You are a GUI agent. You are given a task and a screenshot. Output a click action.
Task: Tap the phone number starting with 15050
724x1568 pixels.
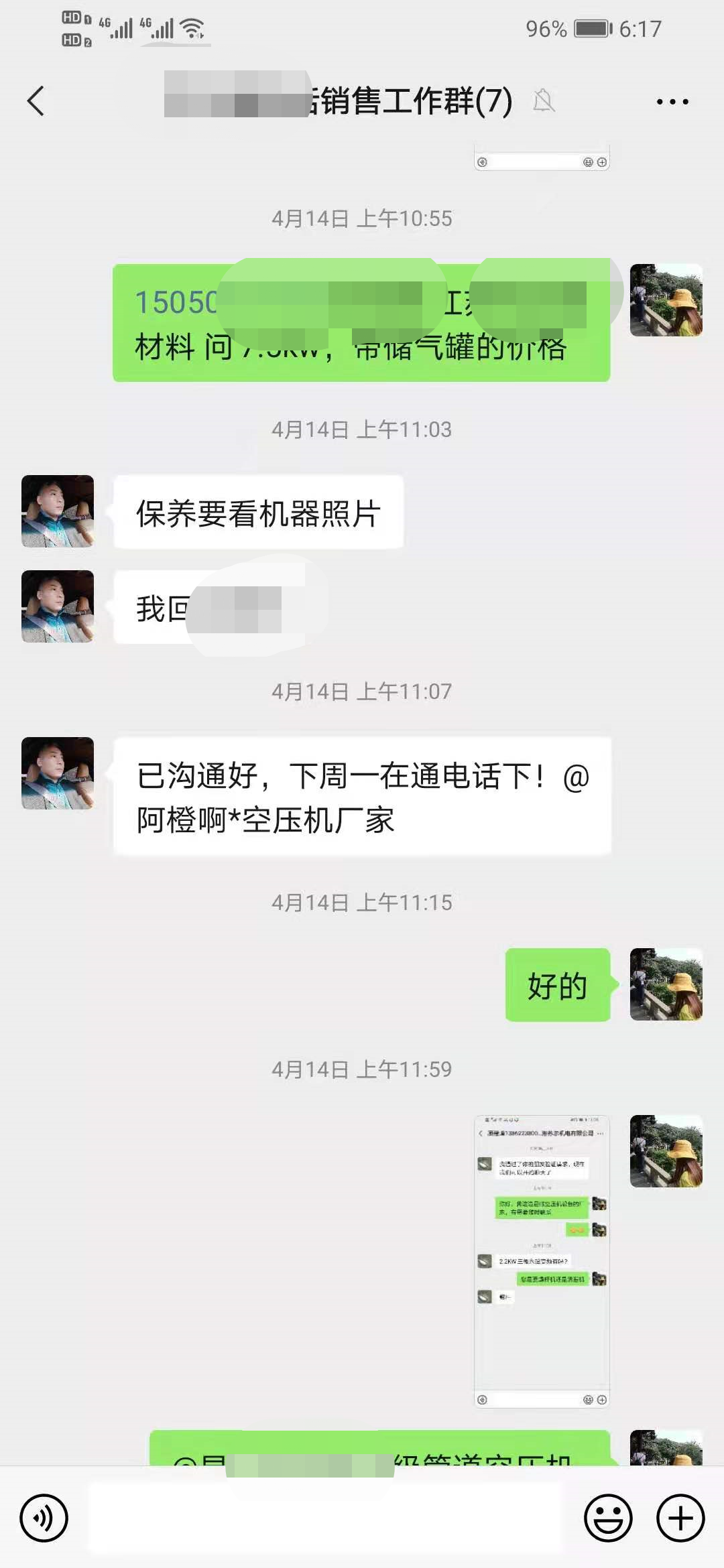click(176, 302)
